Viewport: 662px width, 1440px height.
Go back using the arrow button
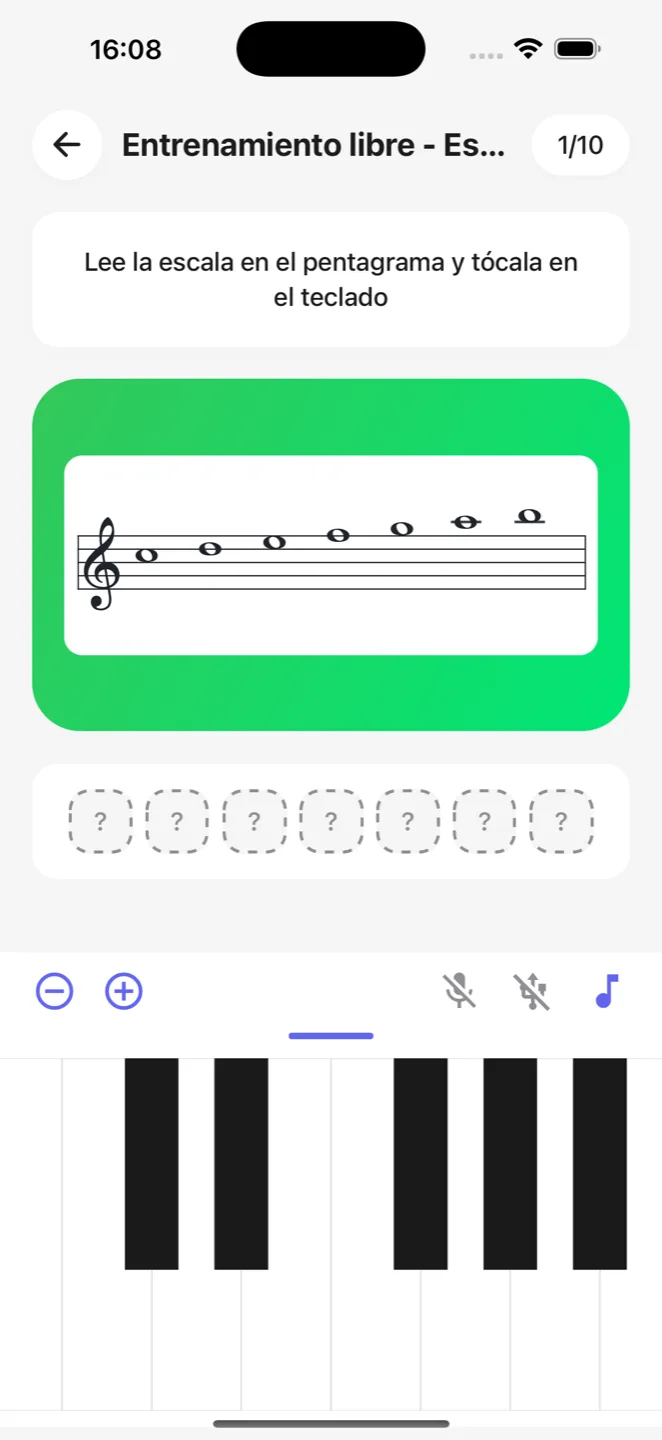[67, 145]
